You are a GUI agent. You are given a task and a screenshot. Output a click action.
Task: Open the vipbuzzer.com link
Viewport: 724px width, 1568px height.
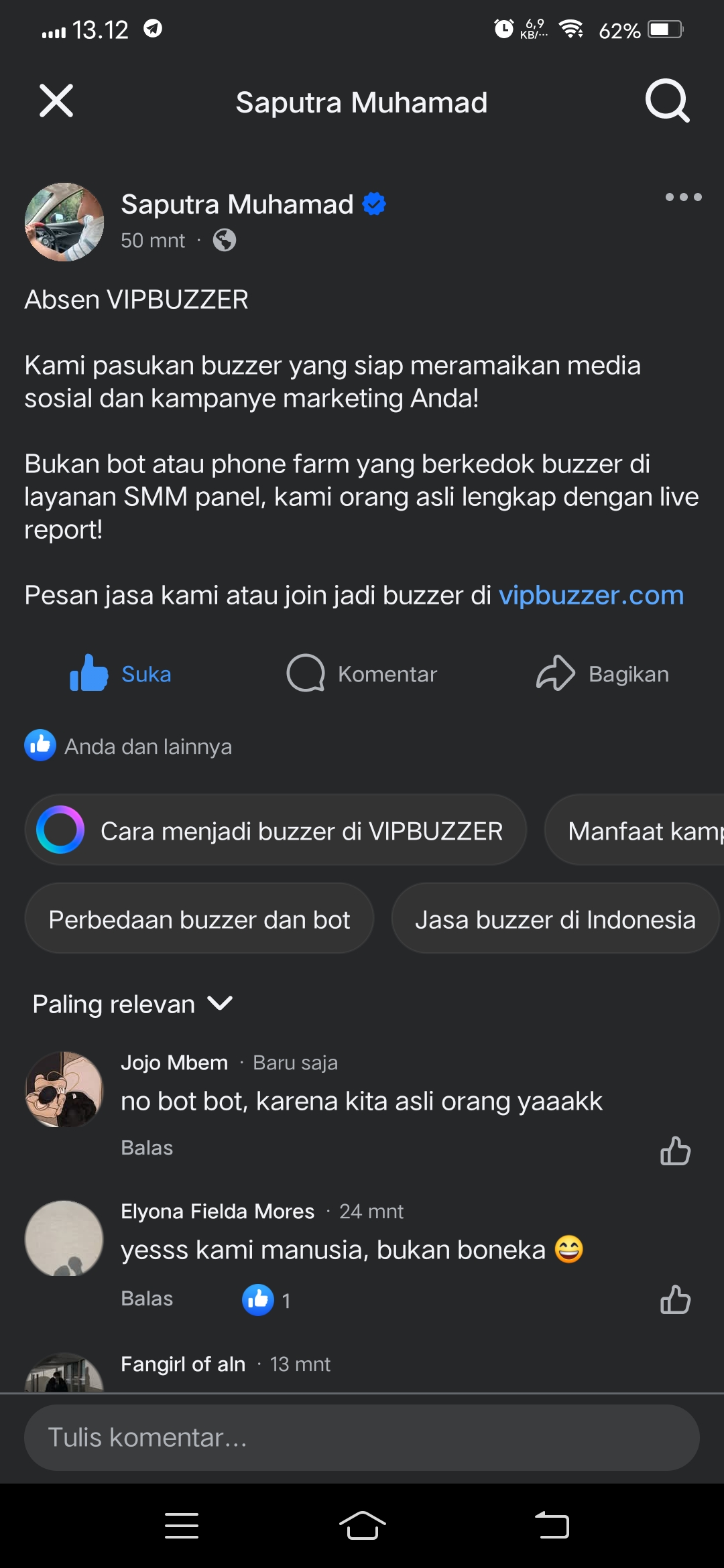point(591,595)
